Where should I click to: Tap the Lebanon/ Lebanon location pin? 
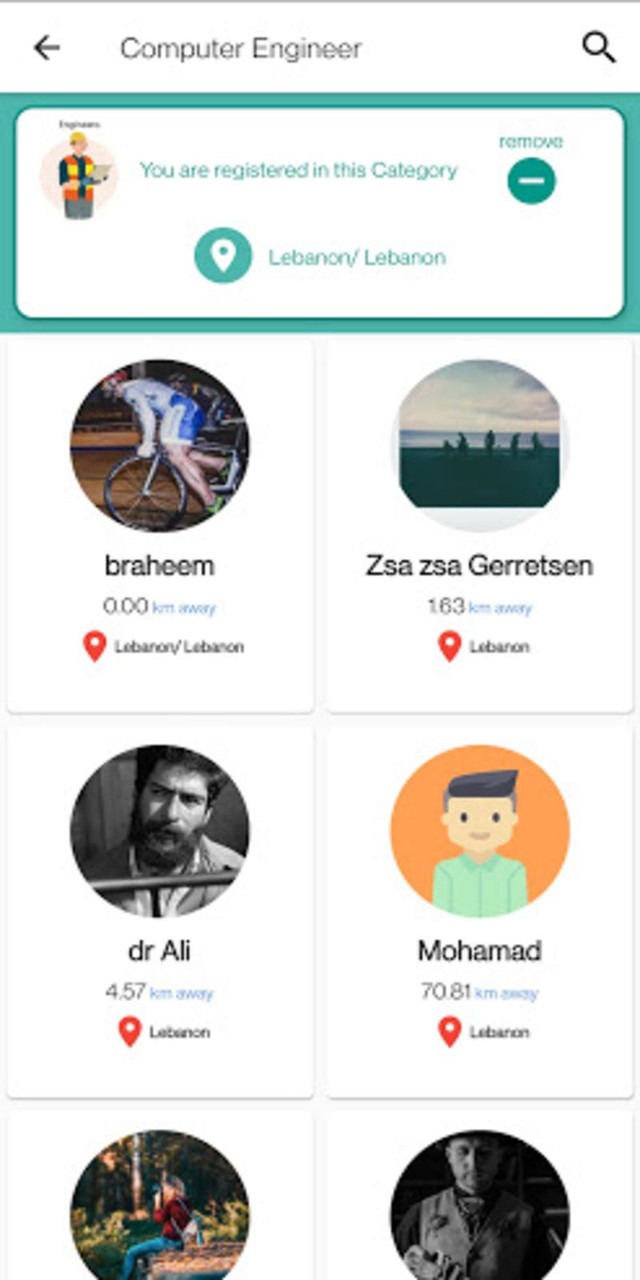coord(223,256)
